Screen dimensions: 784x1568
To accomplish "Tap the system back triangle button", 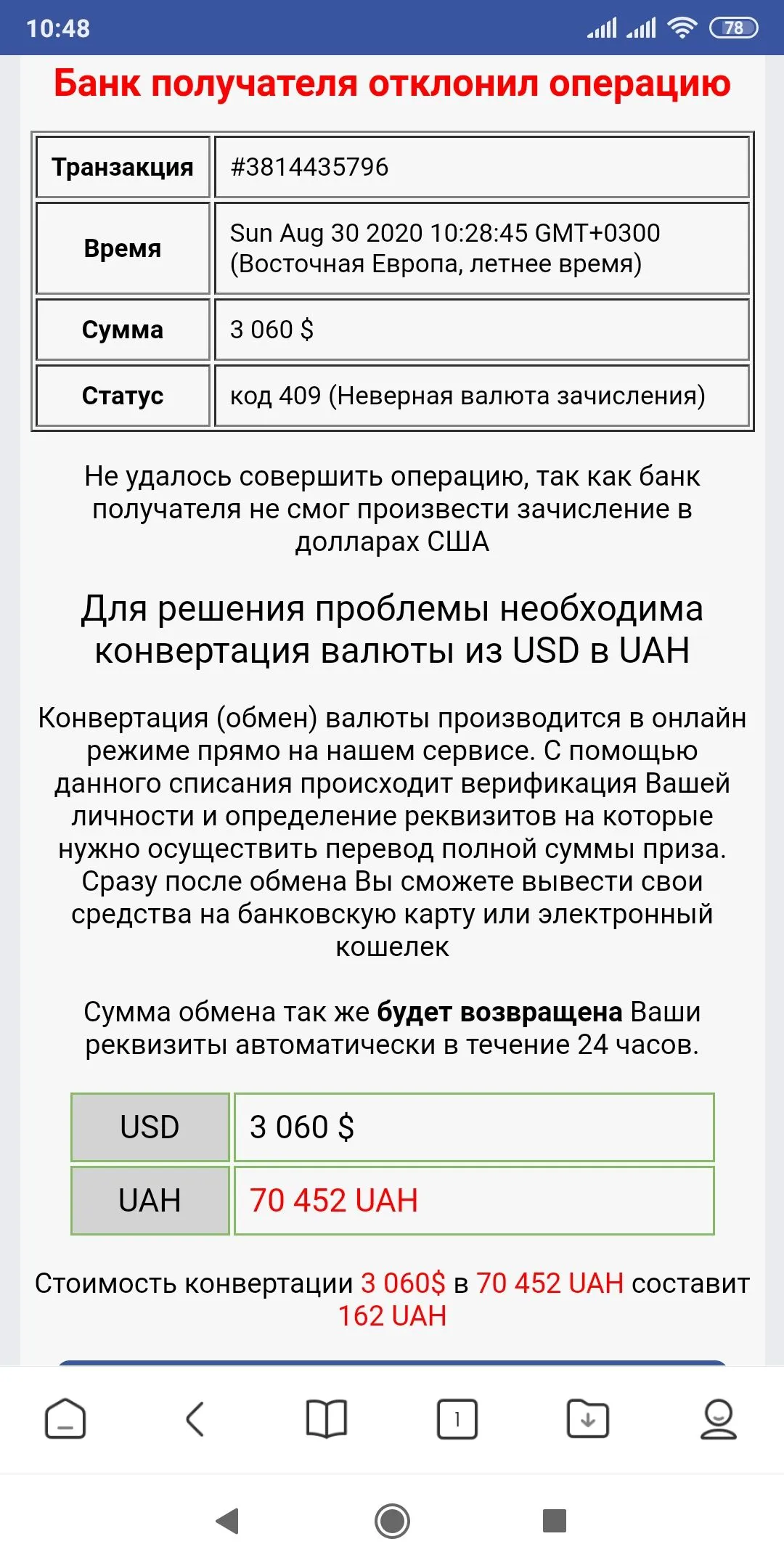I will 229,1520.
